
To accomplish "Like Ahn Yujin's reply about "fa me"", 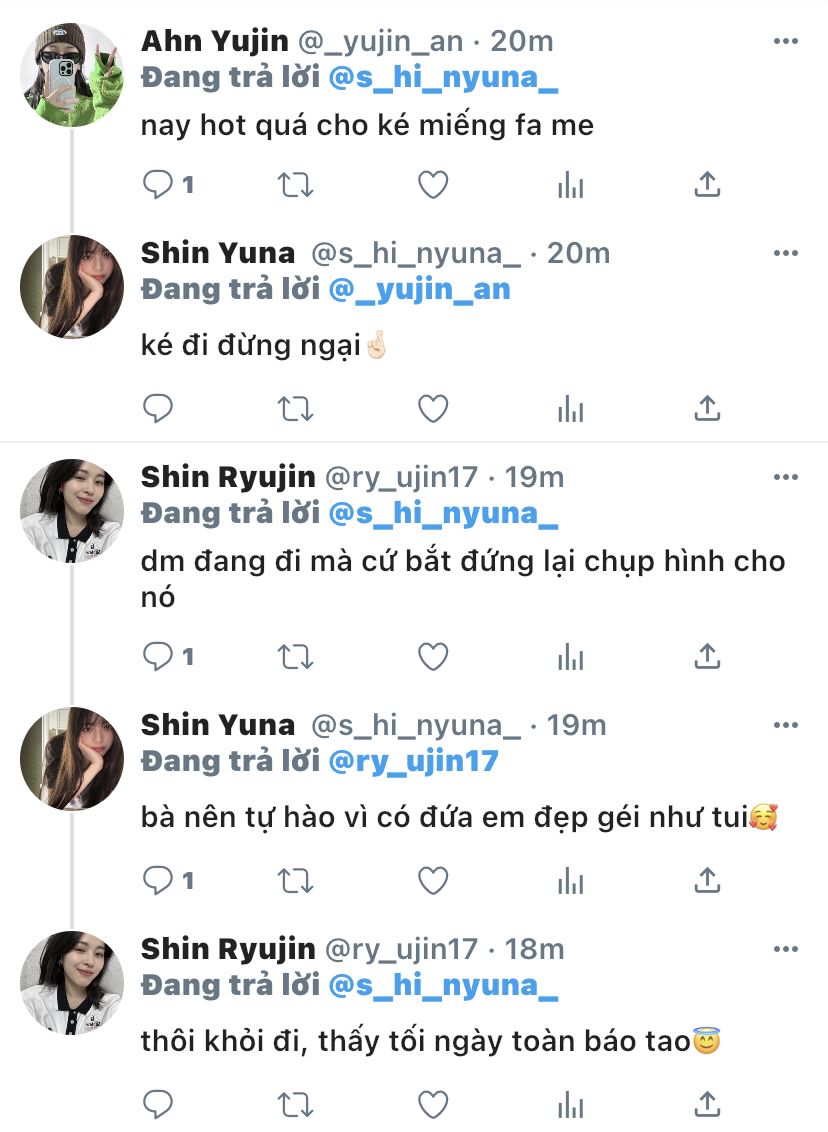I will tap(432, 185).
